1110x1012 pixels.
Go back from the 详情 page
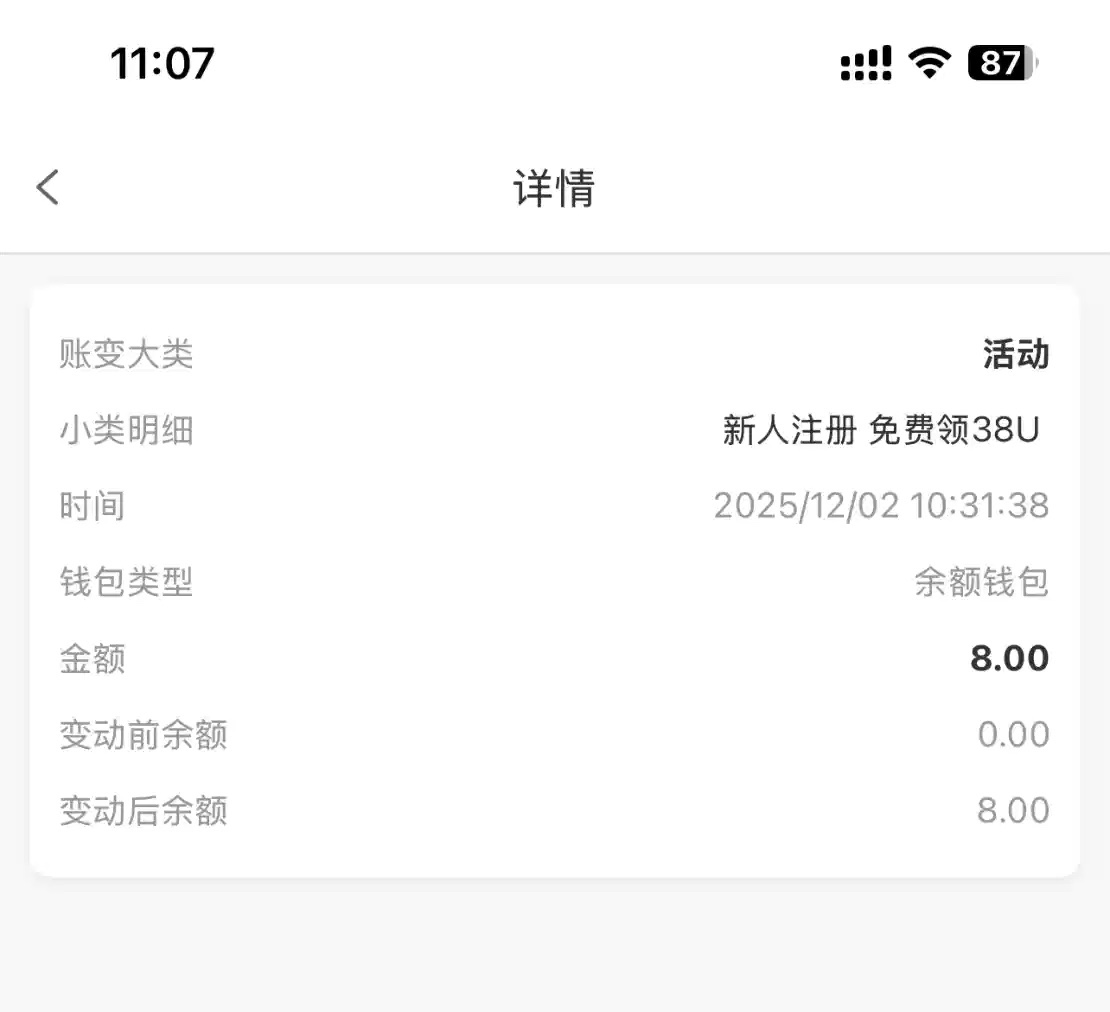tap(47, 187)
